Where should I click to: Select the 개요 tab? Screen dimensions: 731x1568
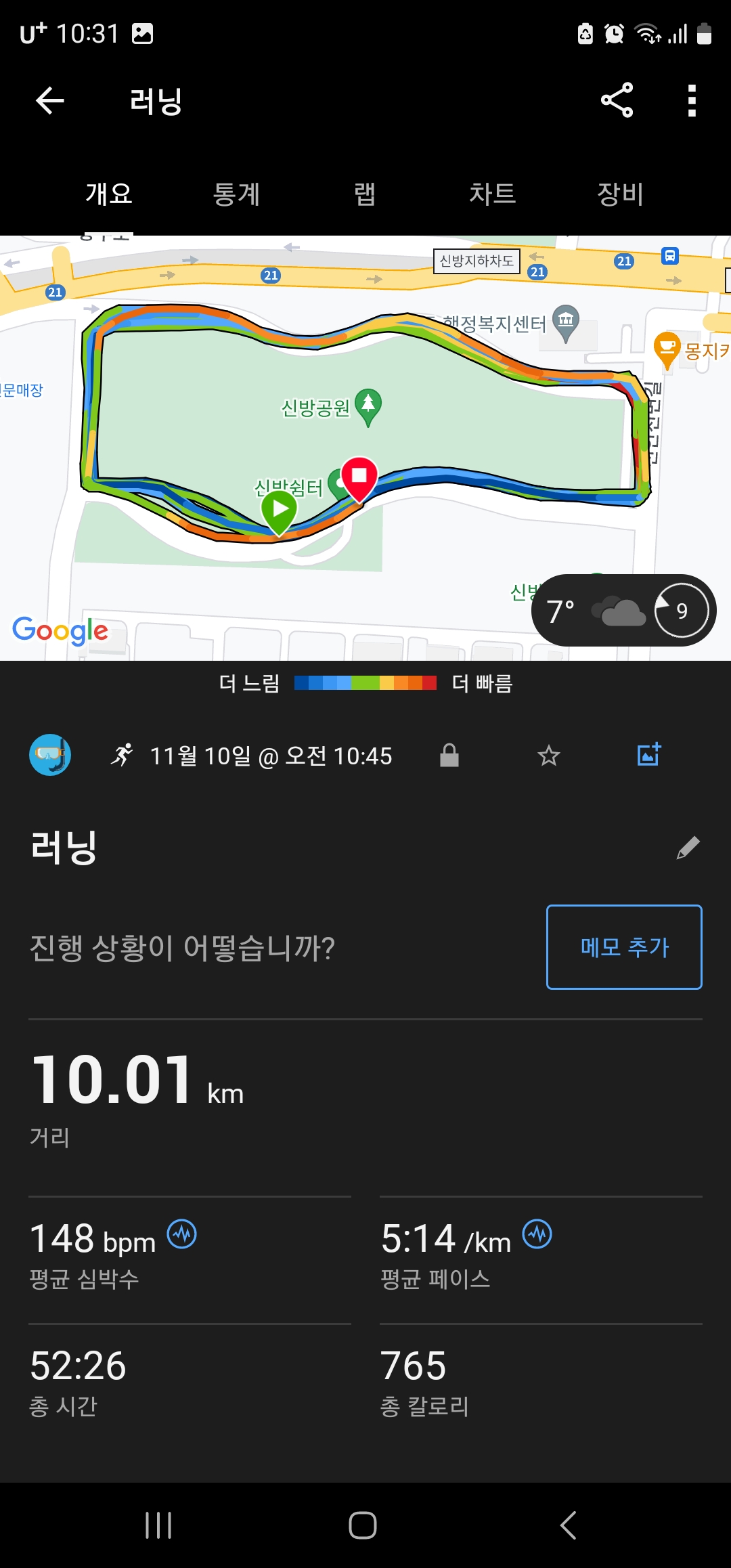tap(109, 194)
